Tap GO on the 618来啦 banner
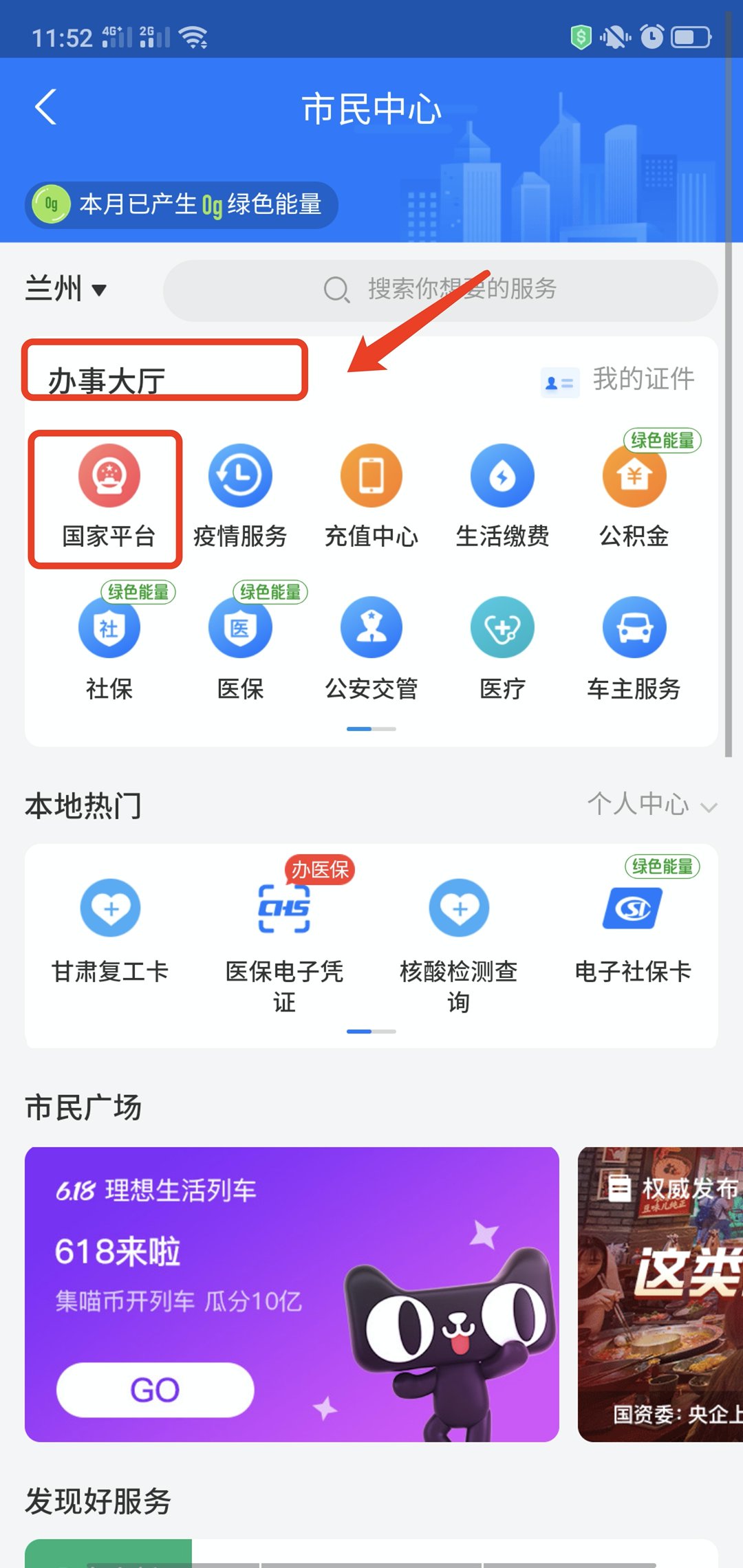The height and width of the screenshot is (1568, 743). point(155,1389)
